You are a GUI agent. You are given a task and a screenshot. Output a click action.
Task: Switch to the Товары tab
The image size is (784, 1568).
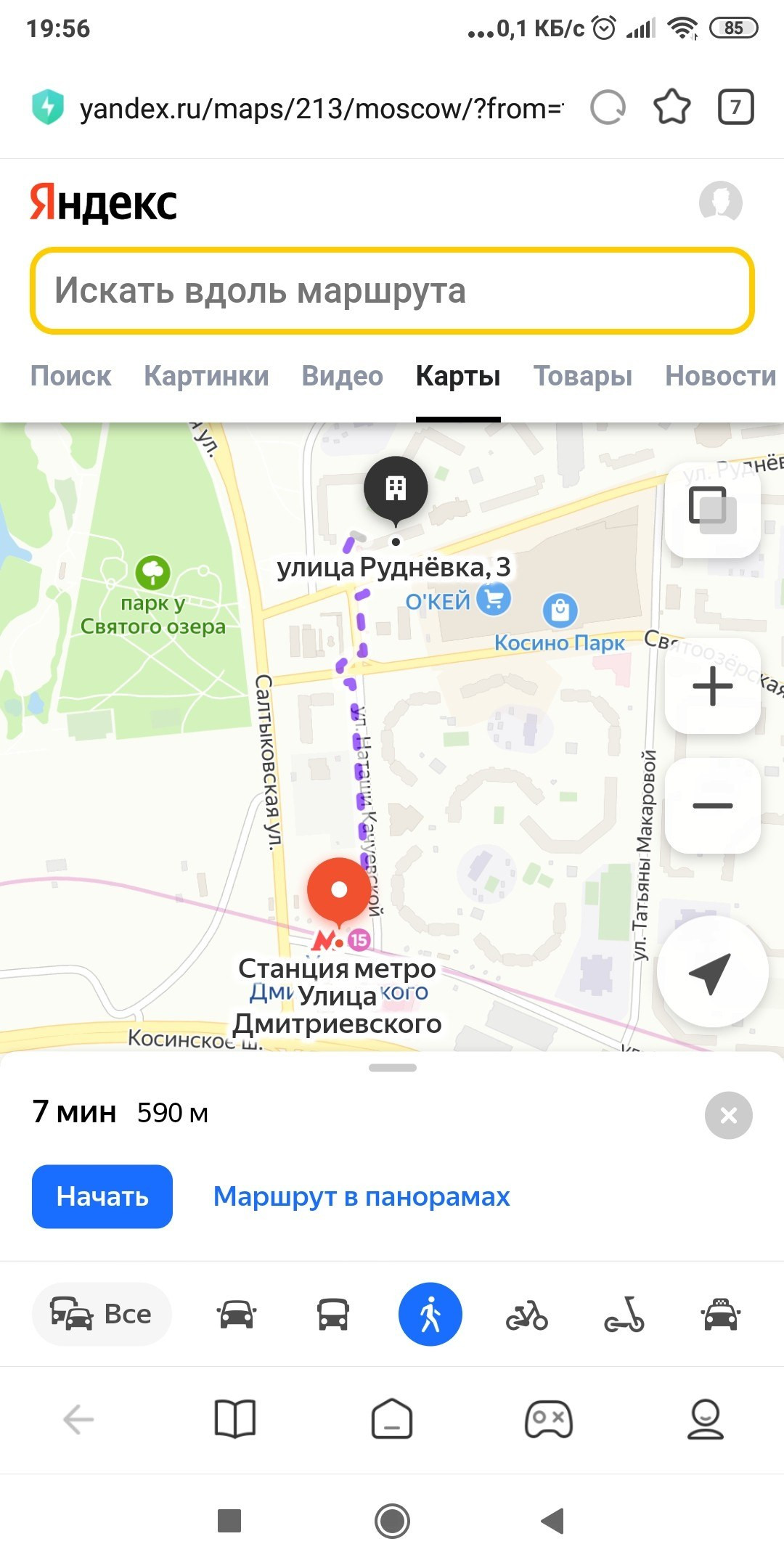coord(583,376)
